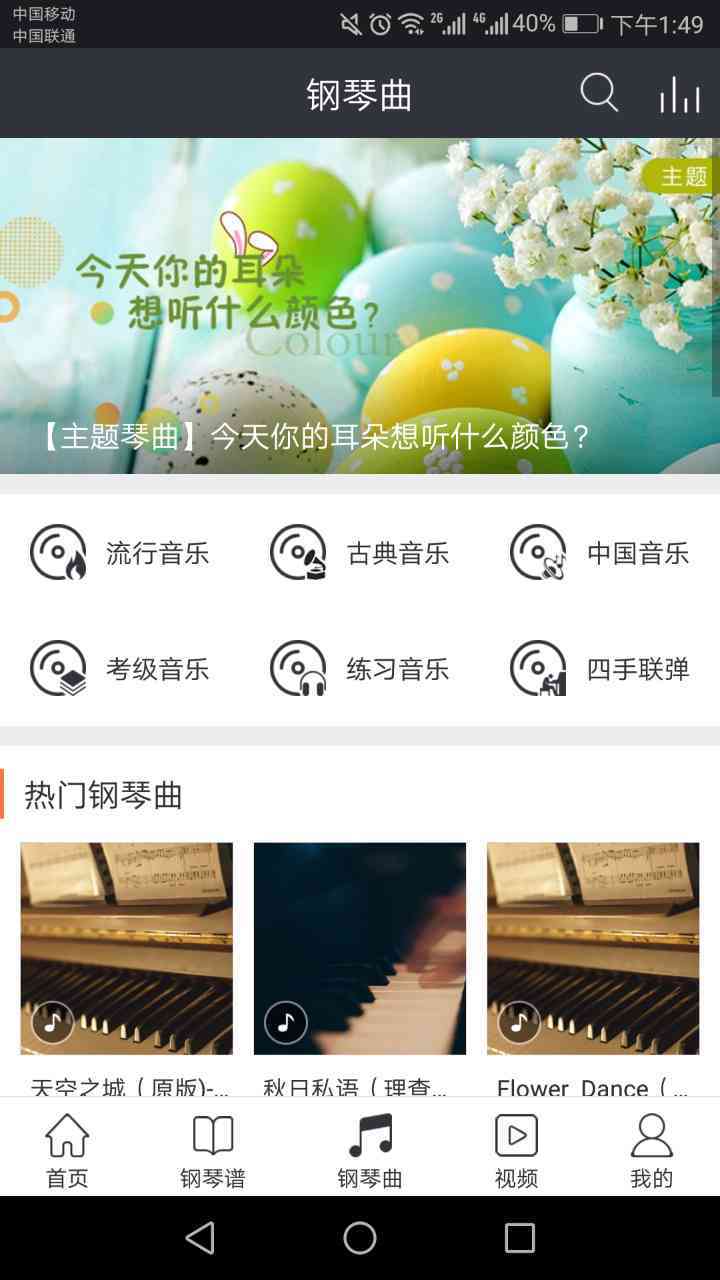Tap the play icon on Flower Dance thumbnail
720x1280 pixels.
[518, 1023]
